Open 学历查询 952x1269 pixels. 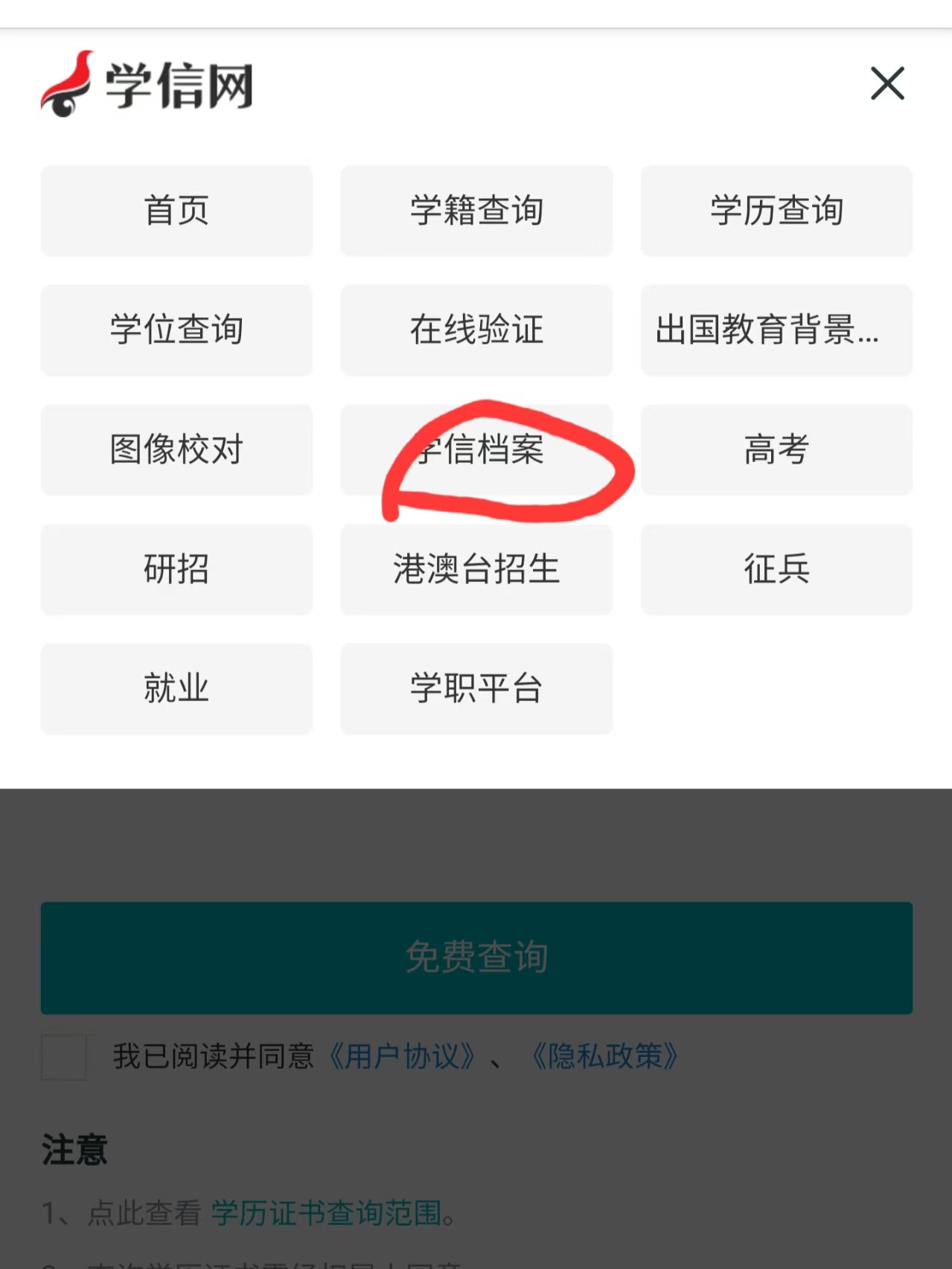776,211
